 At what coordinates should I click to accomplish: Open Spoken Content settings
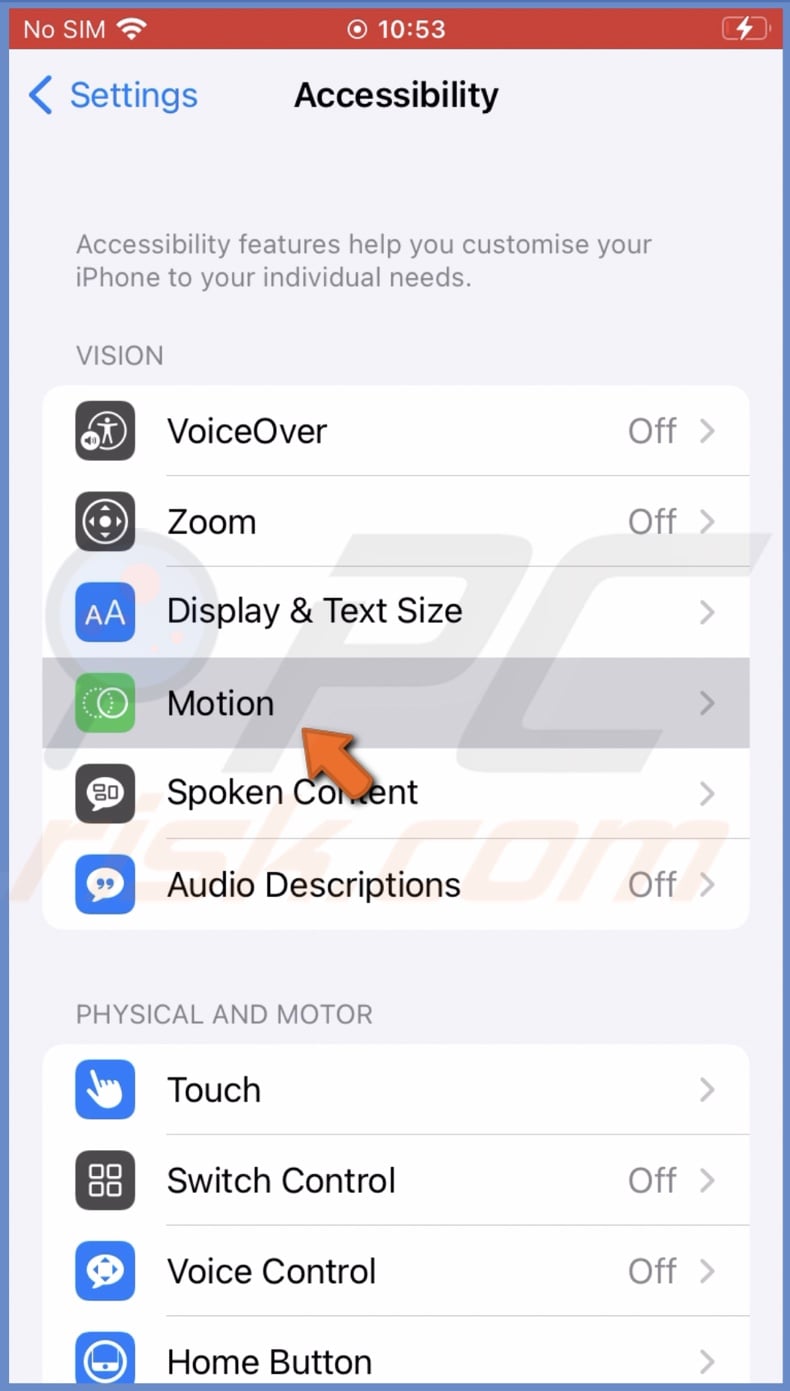395,793
